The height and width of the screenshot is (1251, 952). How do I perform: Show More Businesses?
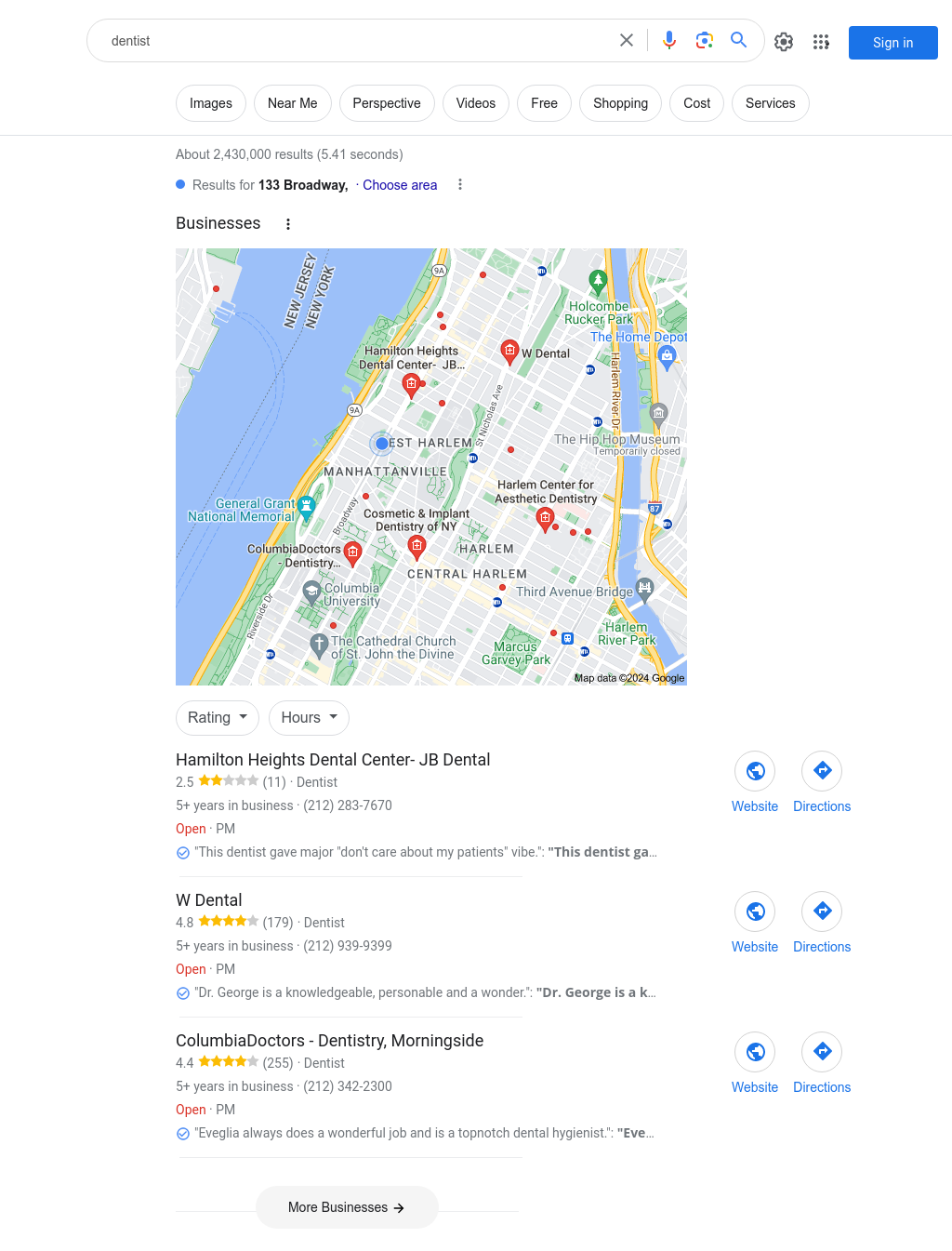[347, 1207]
